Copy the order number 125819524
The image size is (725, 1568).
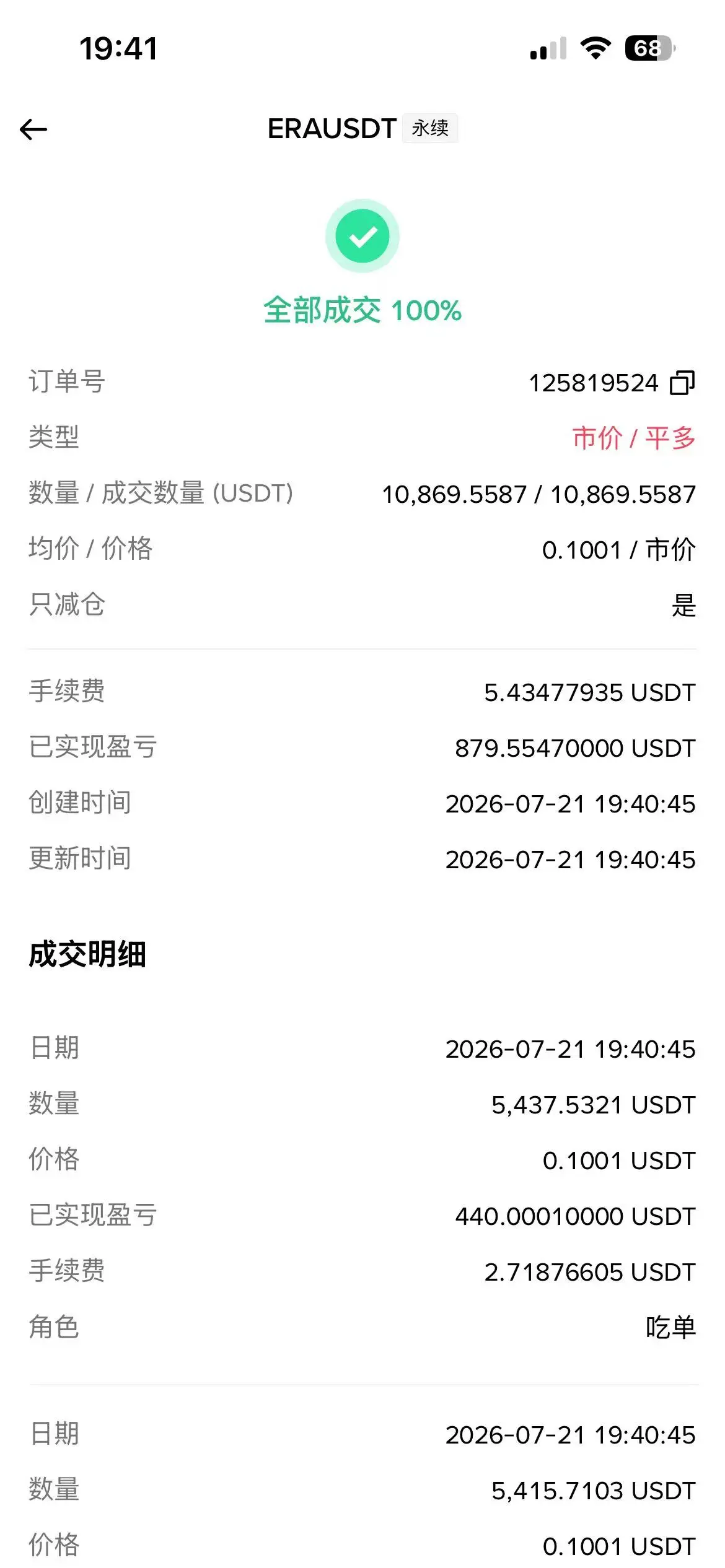pos(682,383)
